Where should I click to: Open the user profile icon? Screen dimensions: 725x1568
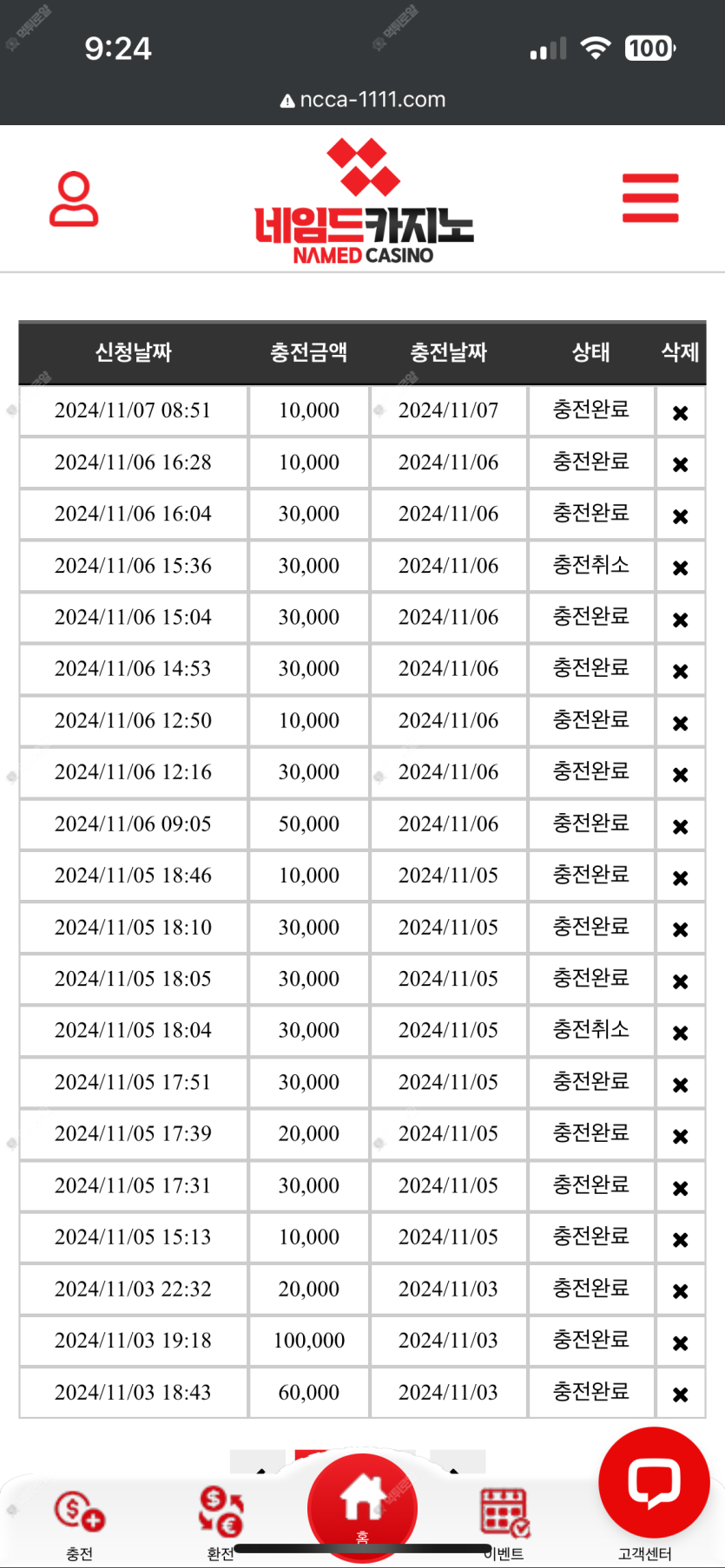(74, 199)
